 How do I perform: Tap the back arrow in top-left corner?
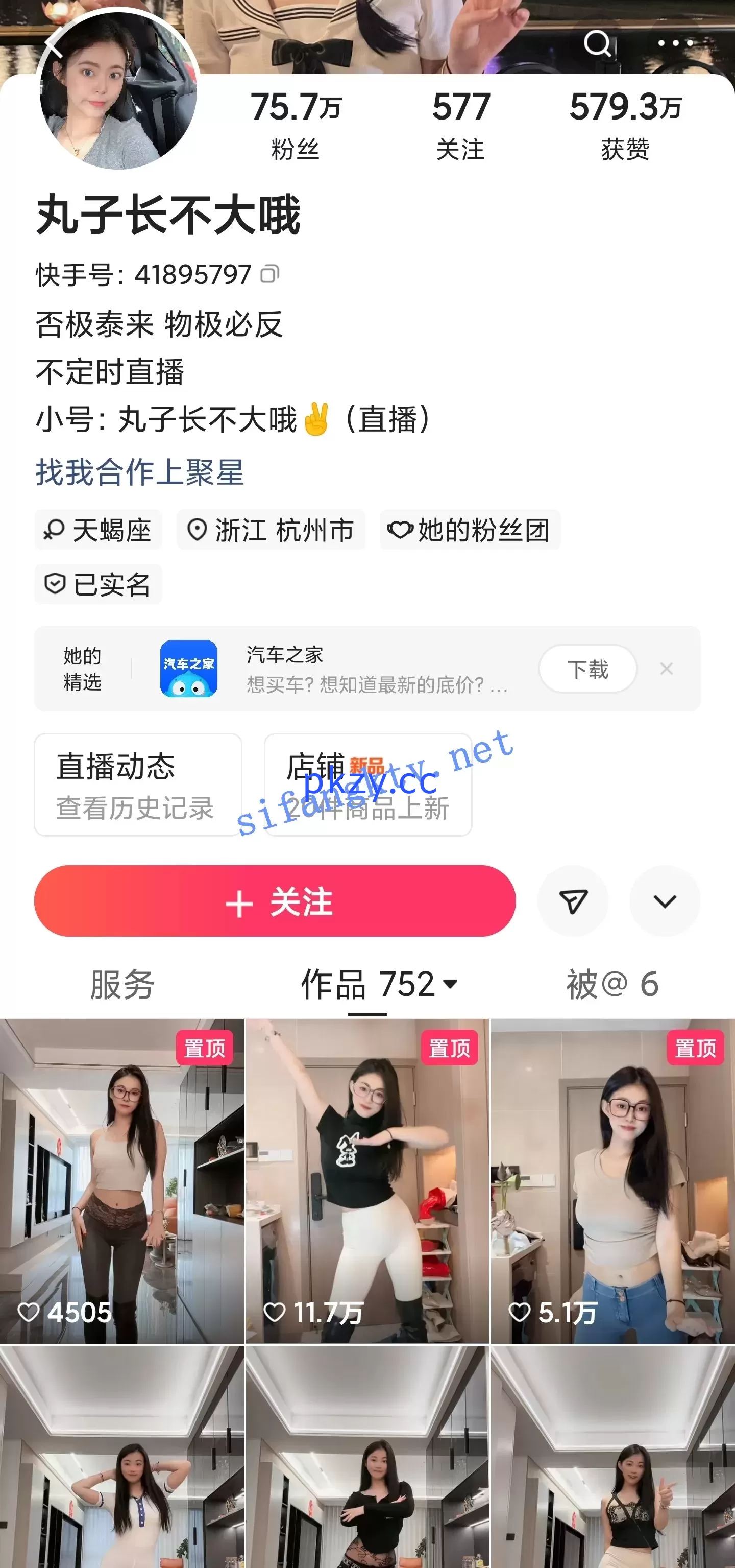pyautogui.click(x=54, y=49)
